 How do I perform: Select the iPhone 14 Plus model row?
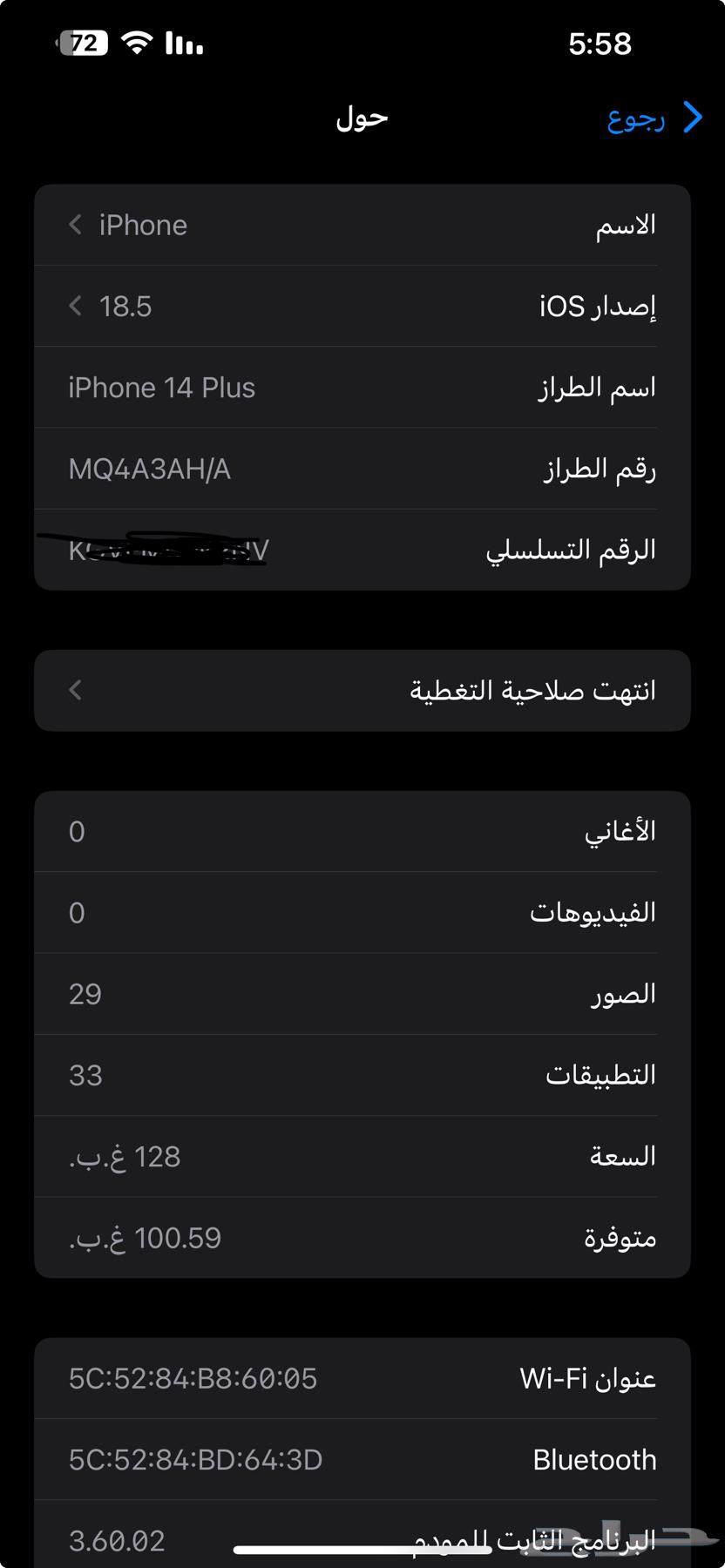coord(362,387)
